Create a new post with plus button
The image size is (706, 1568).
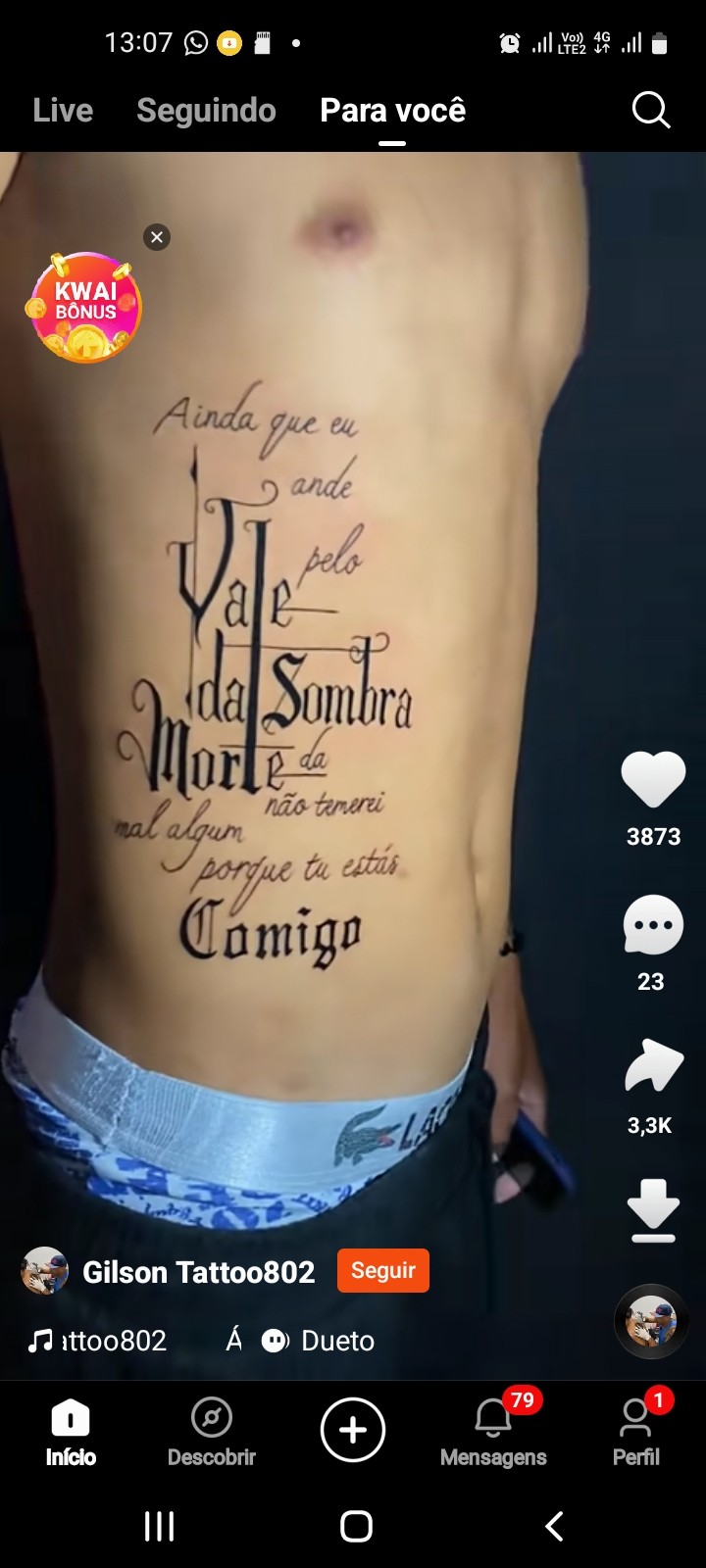[353, 1431]
